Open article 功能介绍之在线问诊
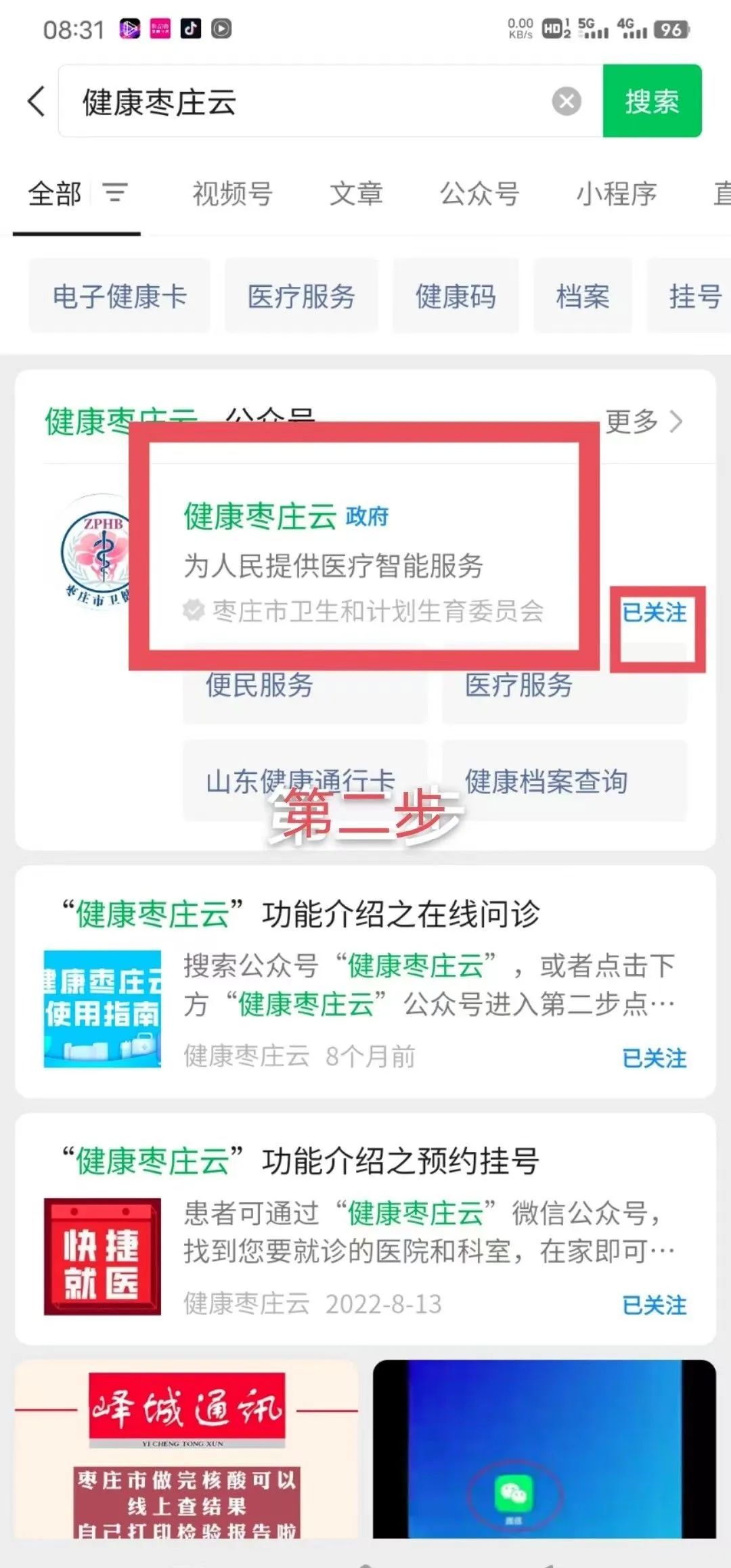 tap(365, 914)
